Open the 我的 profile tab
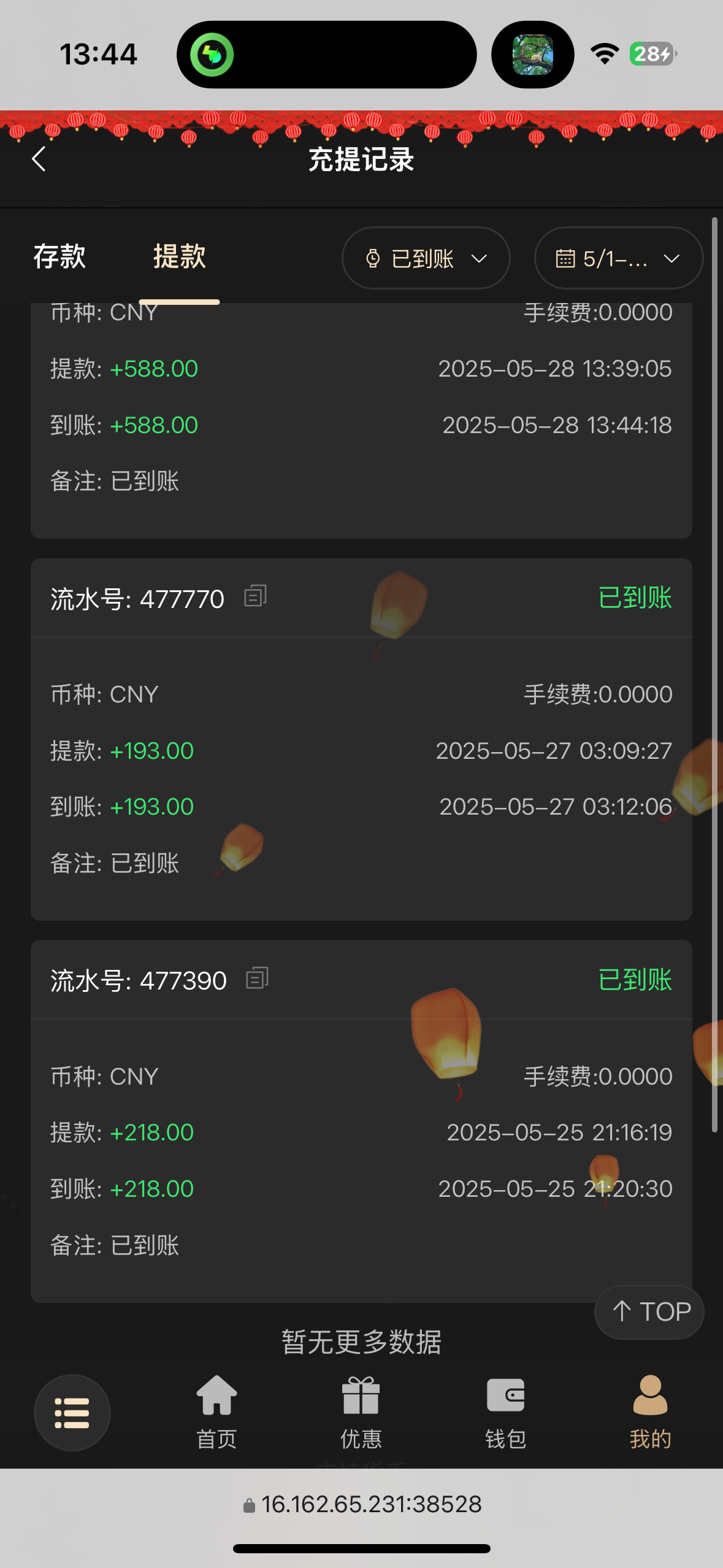Image resolution: width=723 pixels, height=1568 pixels. pos(650,1412)
